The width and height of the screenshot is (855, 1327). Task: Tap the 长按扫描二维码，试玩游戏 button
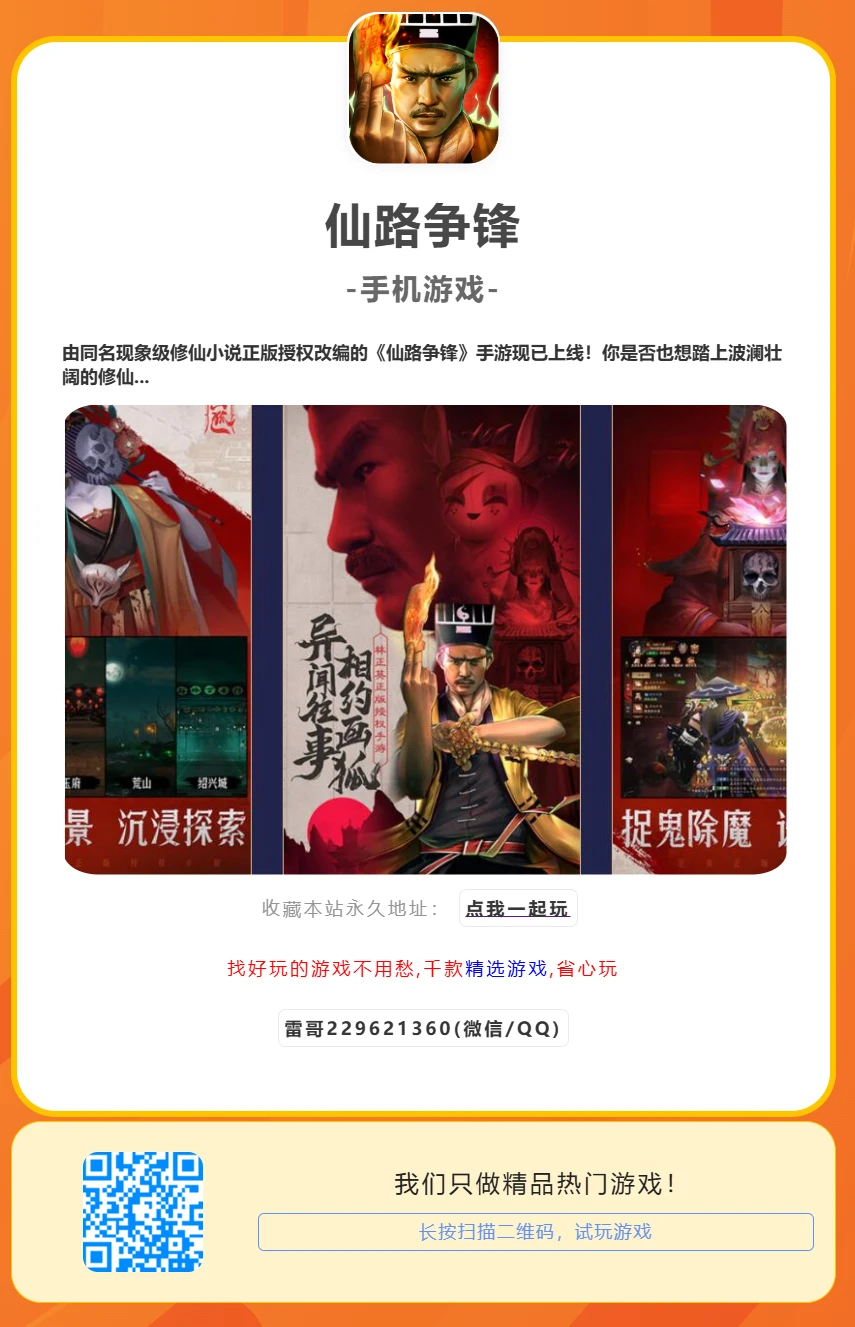(x=535, y=1231)
